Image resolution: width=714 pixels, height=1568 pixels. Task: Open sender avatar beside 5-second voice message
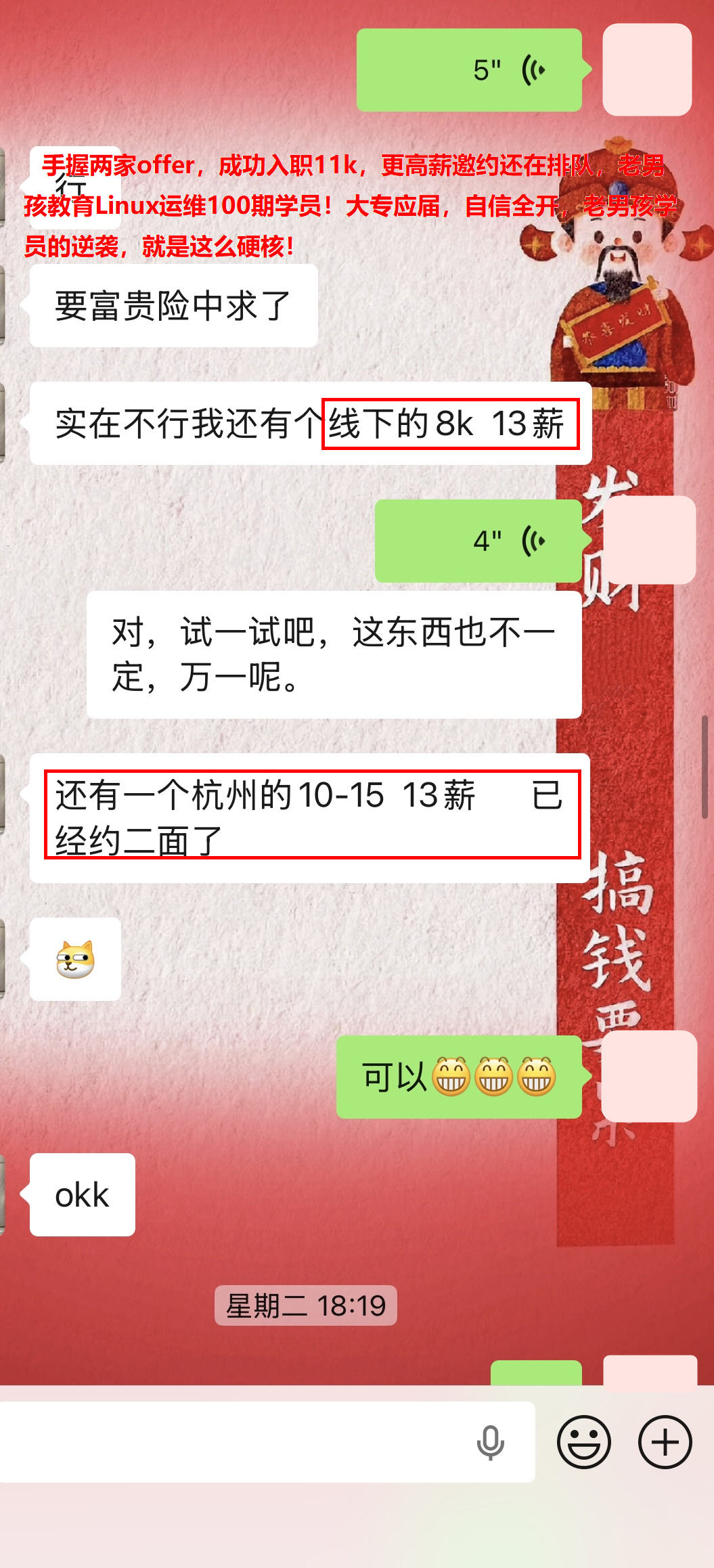tap(647, 70)
